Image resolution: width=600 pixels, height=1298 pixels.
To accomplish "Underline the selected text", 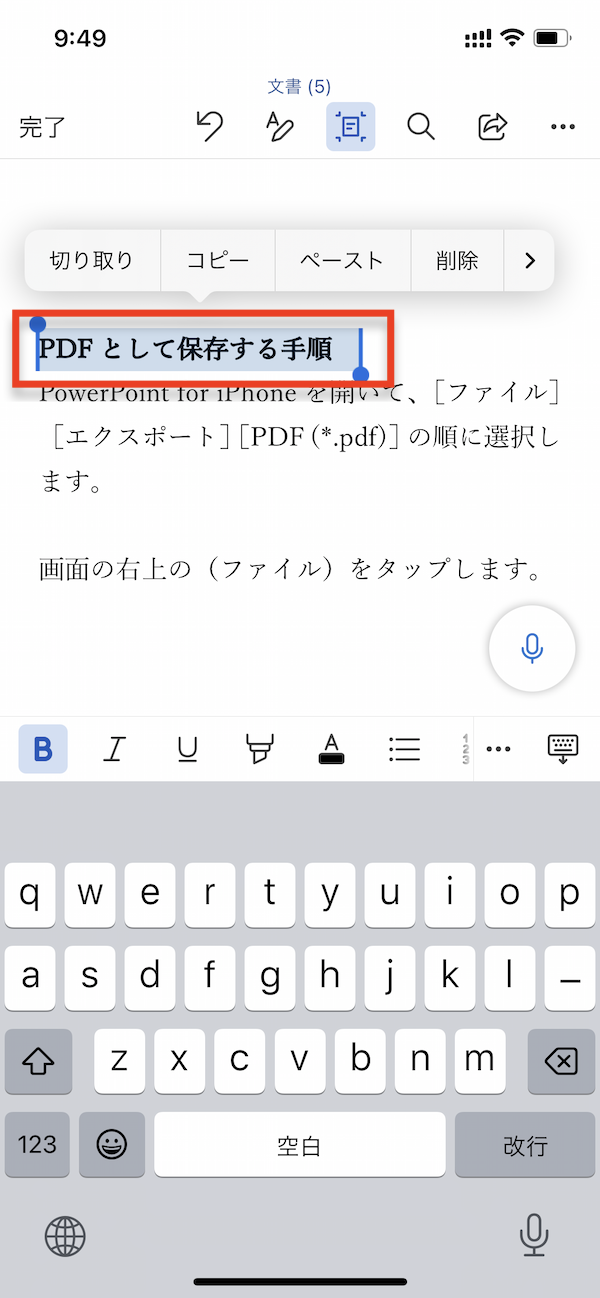I will point(187,749).
